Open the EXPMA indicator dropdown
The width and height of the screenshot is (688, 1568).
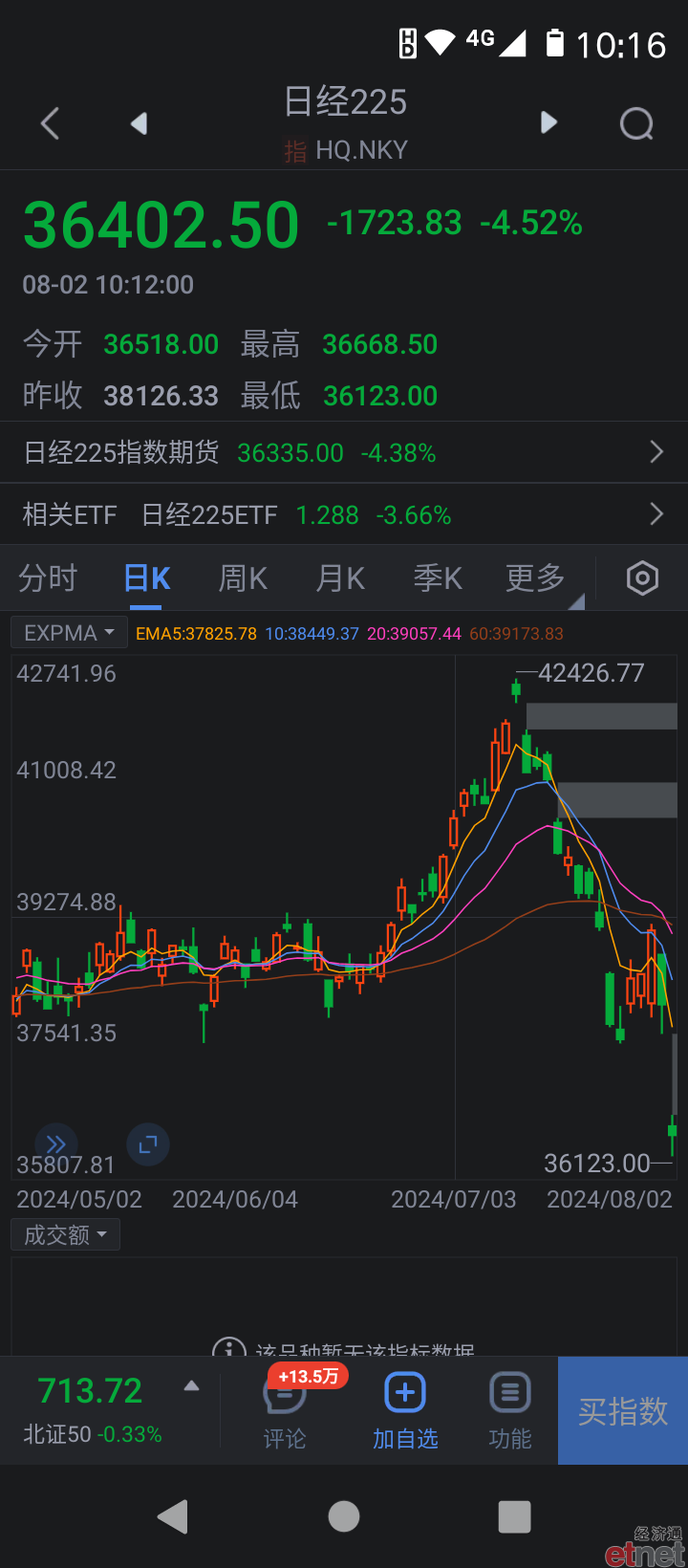coord(69,633)
